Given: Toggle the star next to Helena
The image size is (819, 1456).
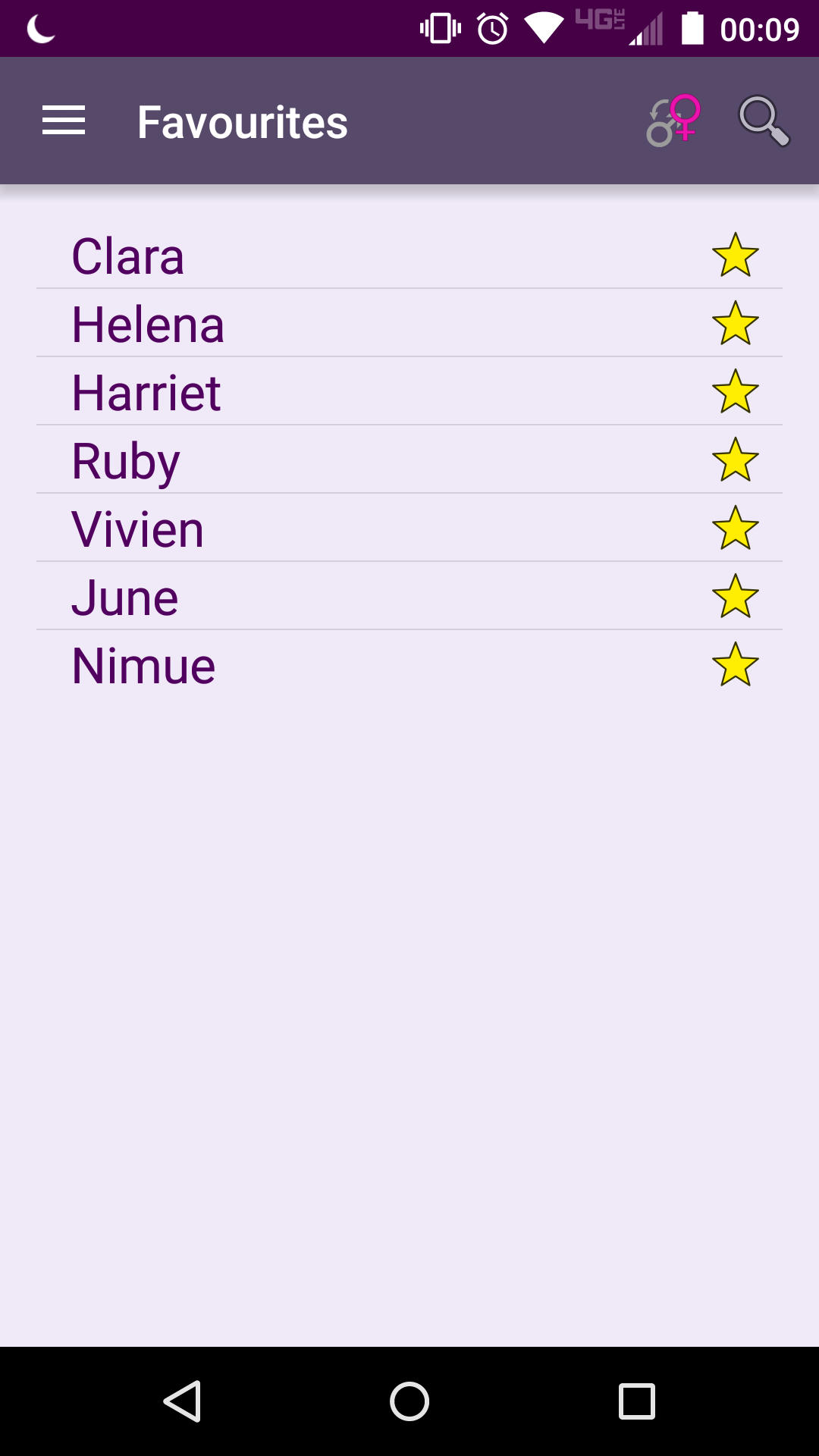Looking at the screenshot, I should [x=735, y=323].
